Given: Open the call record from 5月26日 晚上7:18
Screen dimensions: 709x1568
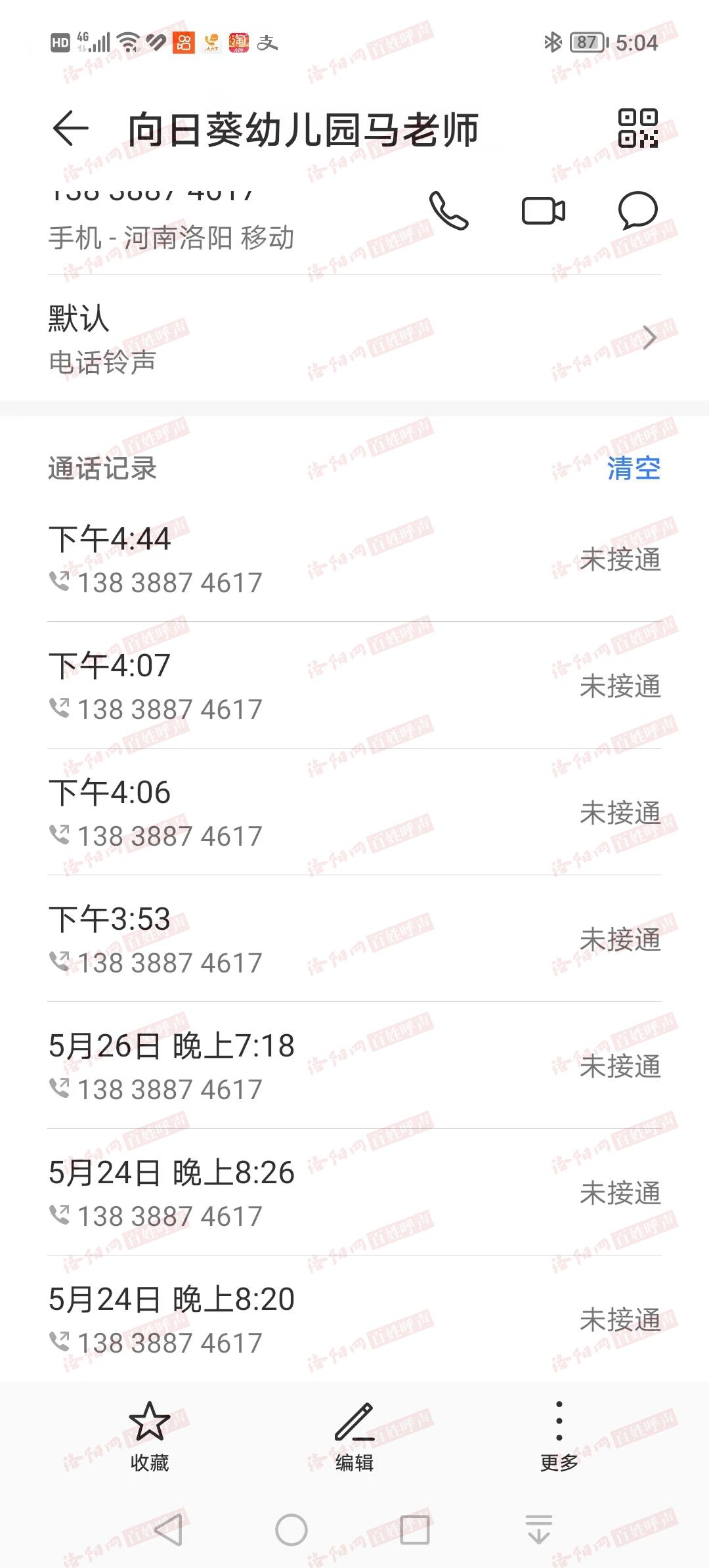Looking at the screenshot, I should (354, 1066).
